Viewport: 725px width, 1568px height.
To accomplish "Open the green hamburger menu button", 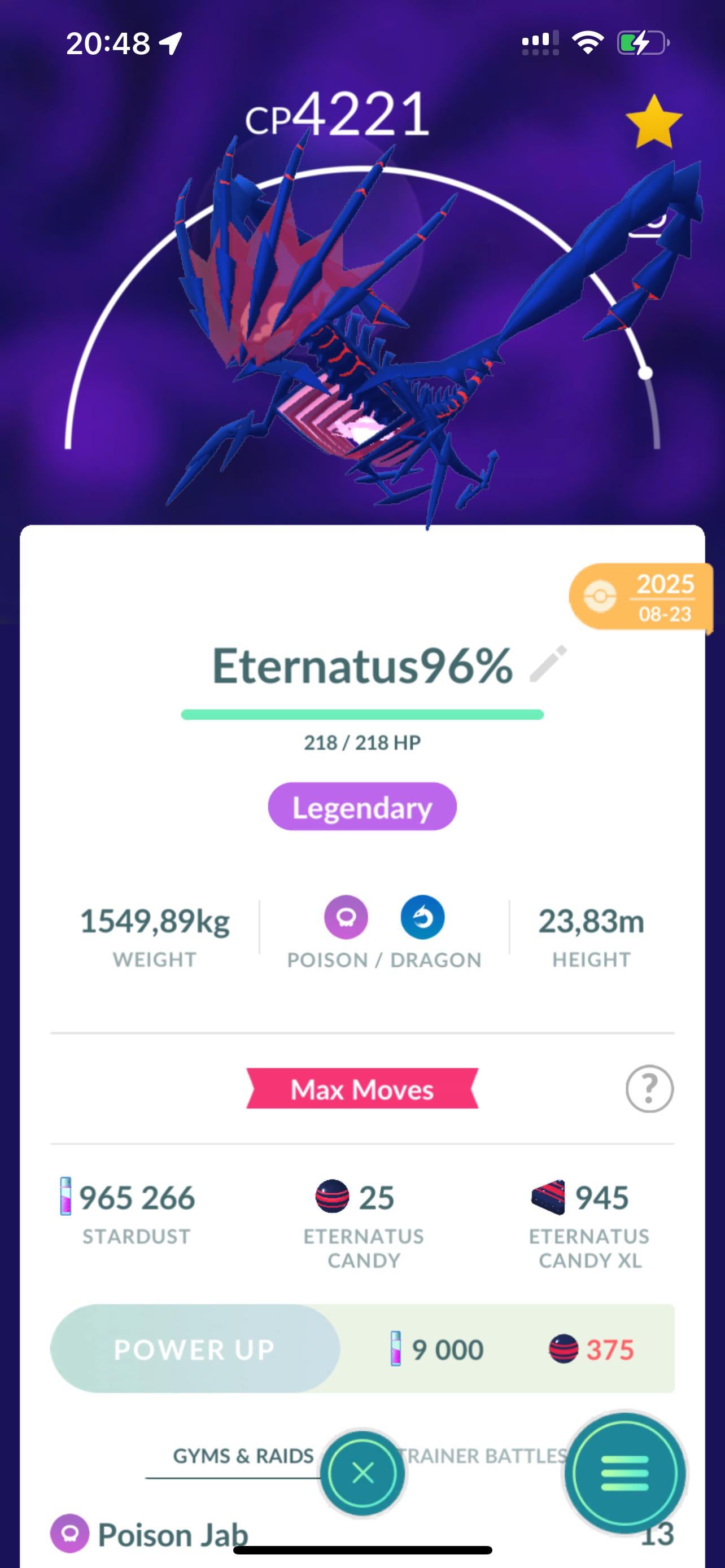I will [624, 1474].
